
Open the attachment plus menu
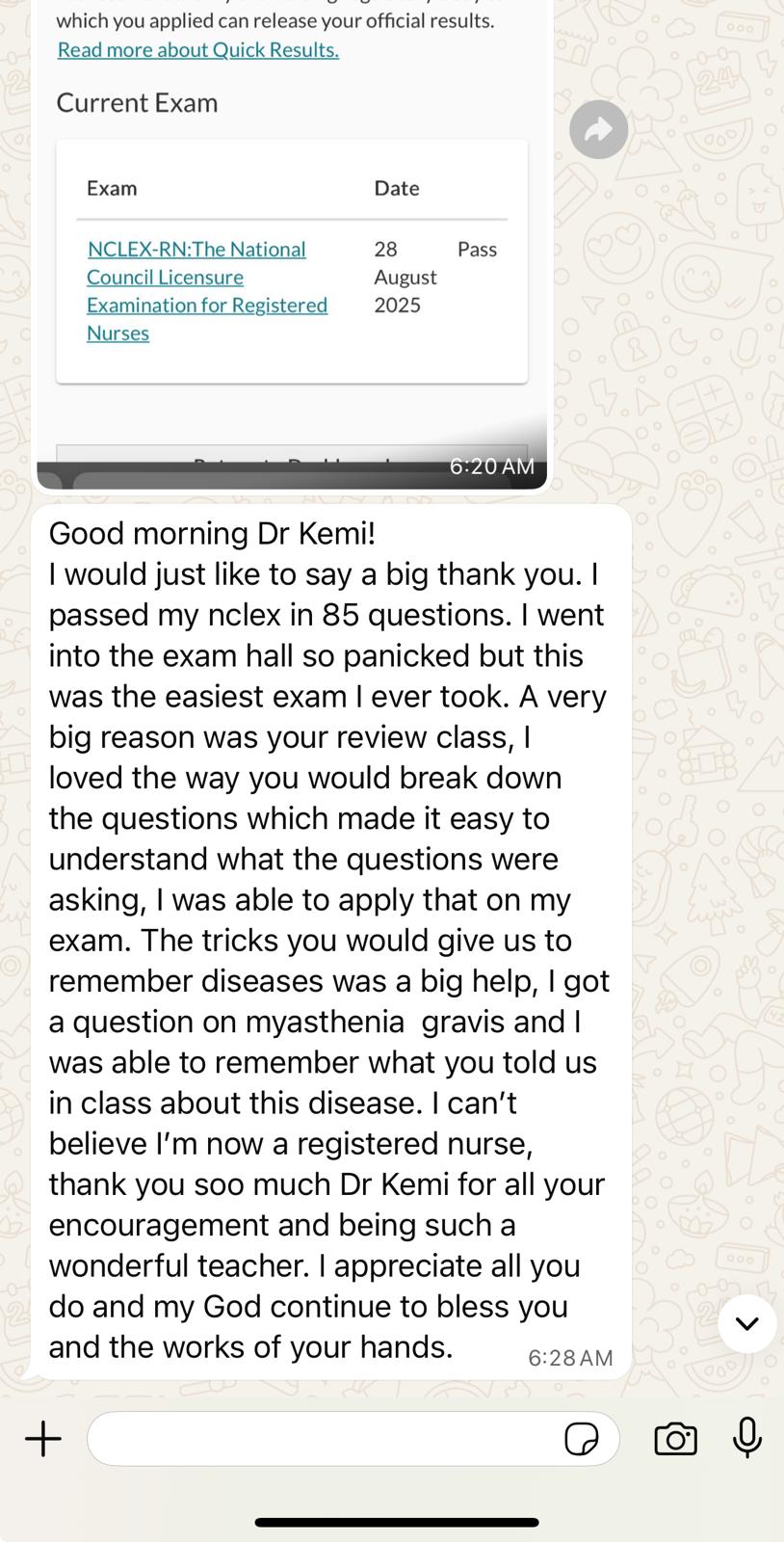(43, 1439)
